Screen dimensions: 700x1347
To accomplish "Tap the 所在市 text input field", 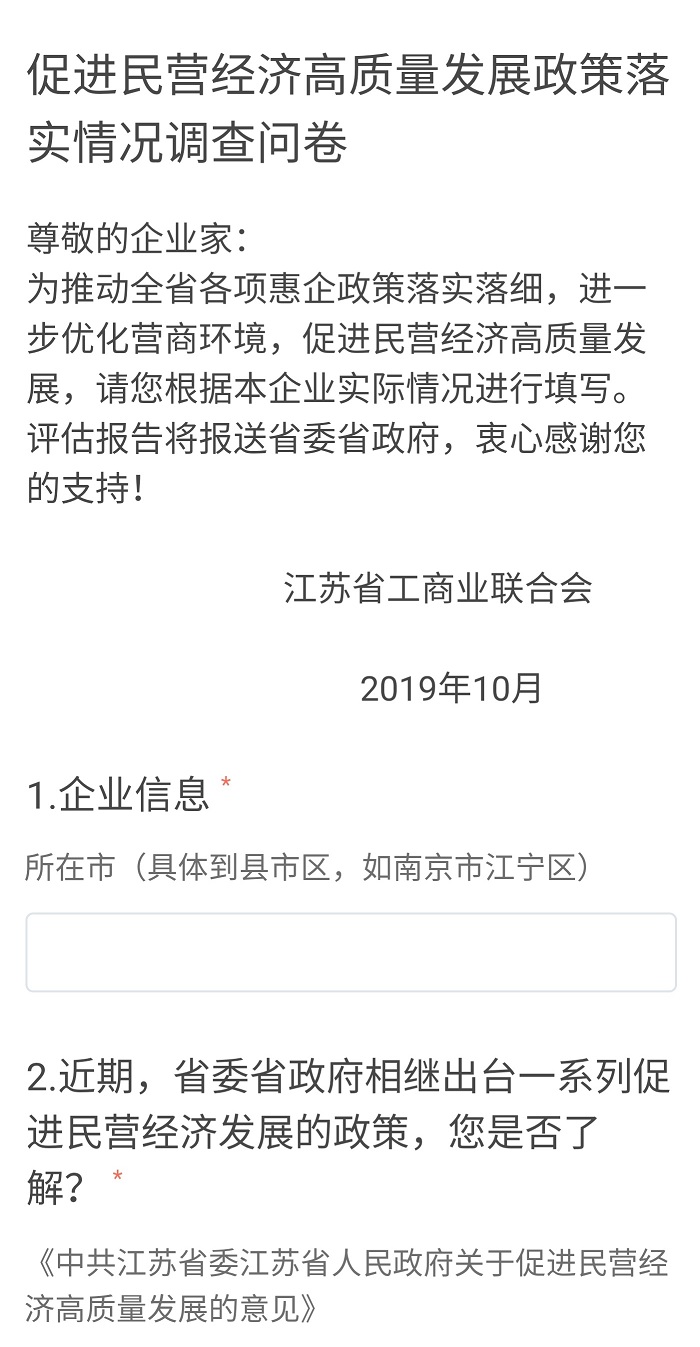I will click(x=350, y=952).
